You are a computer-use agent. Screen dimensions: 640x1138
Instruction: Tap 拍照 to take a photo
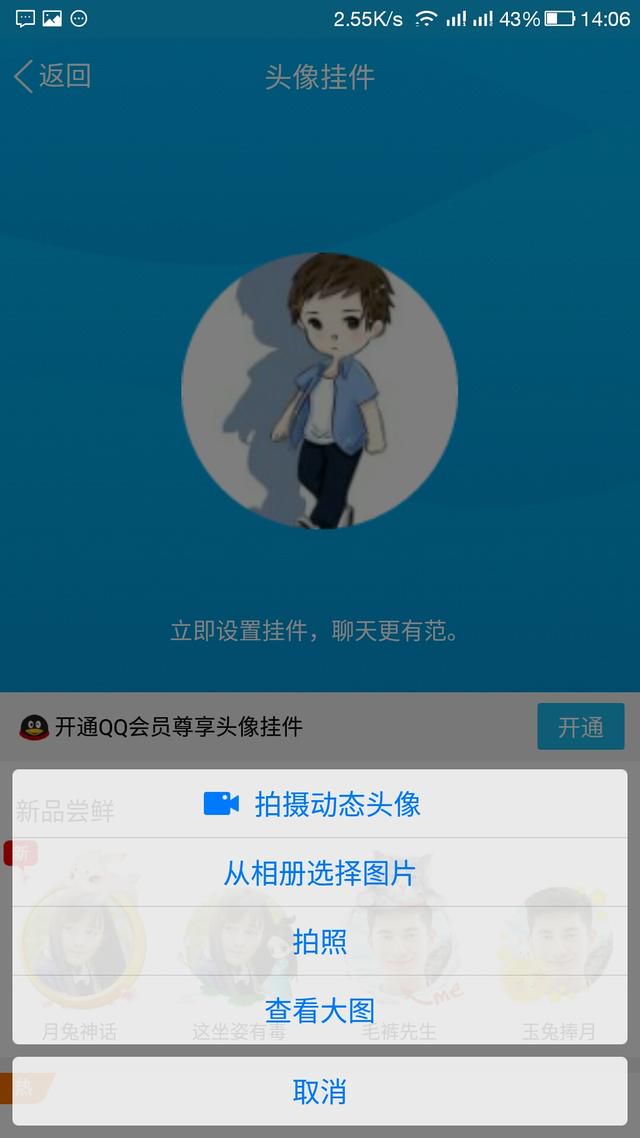pyautogui.click(x=319, y=941)
